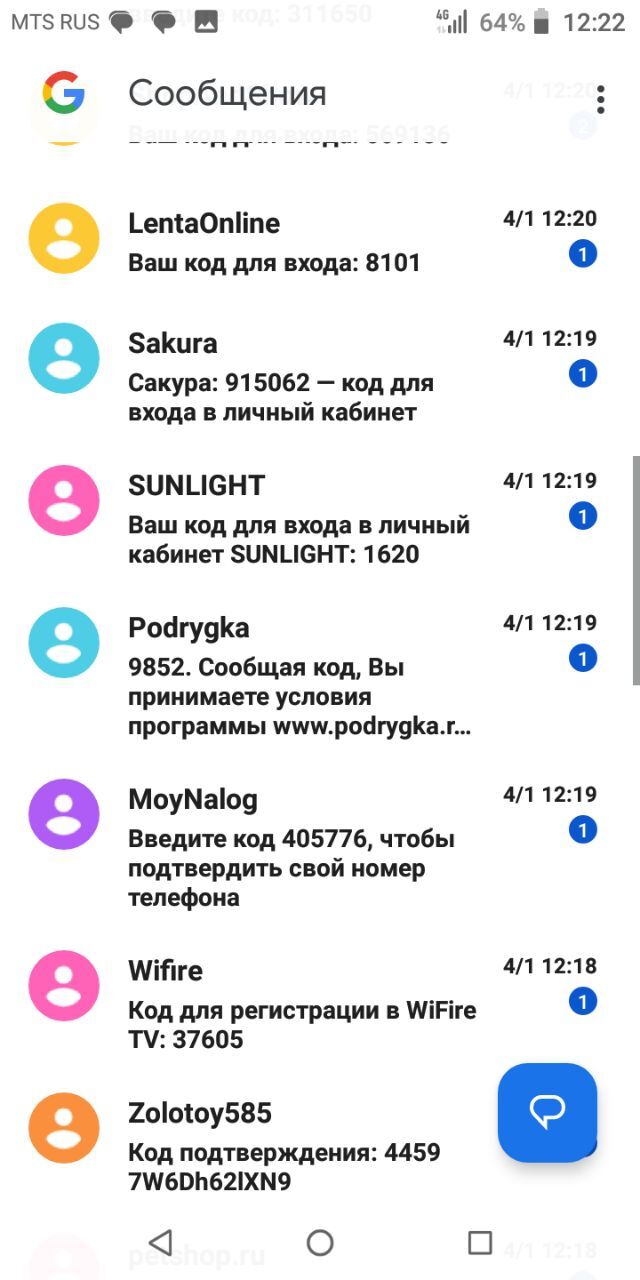Show recent apps
The height and width of the screenshot is (1280, 640).
tap(480, 1242)
